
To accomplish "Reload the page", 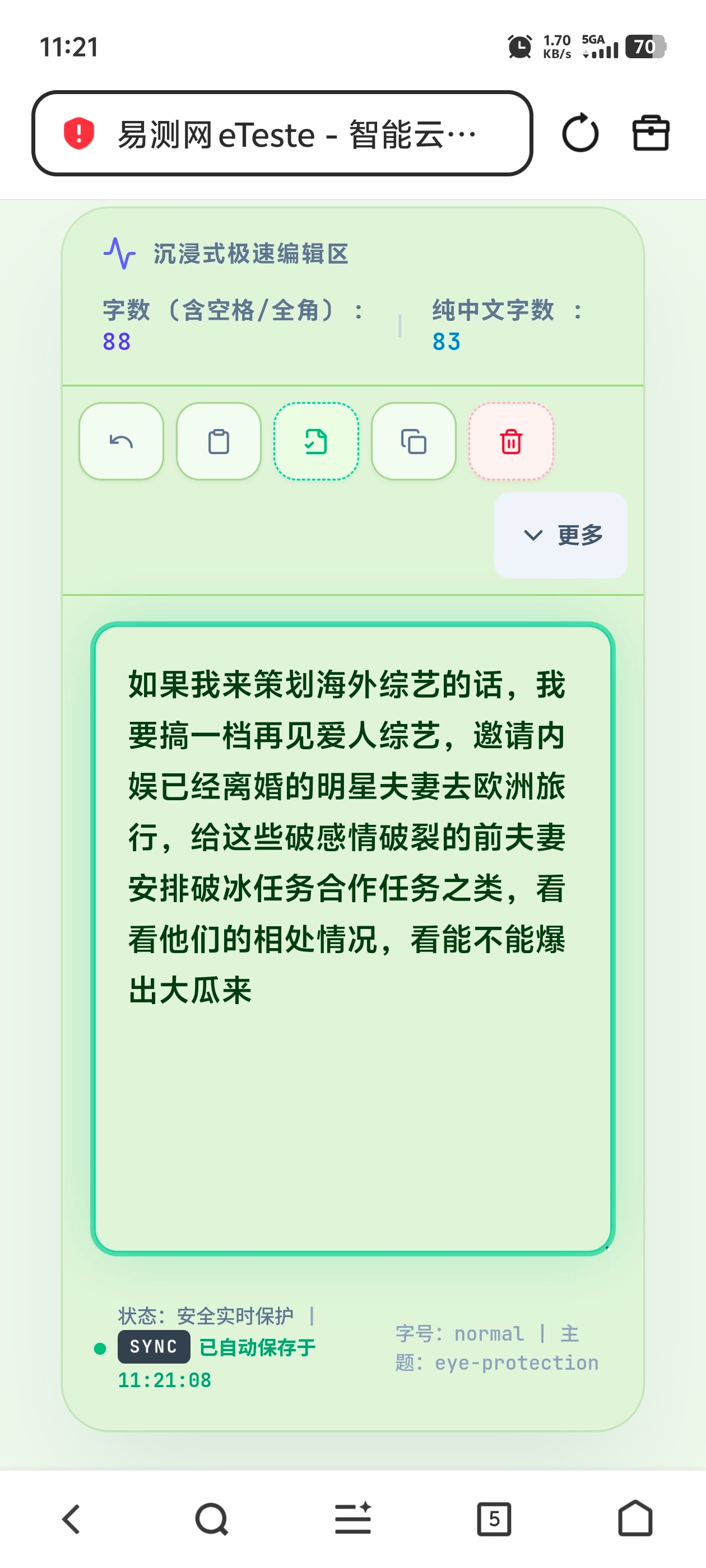I will 580,133.
